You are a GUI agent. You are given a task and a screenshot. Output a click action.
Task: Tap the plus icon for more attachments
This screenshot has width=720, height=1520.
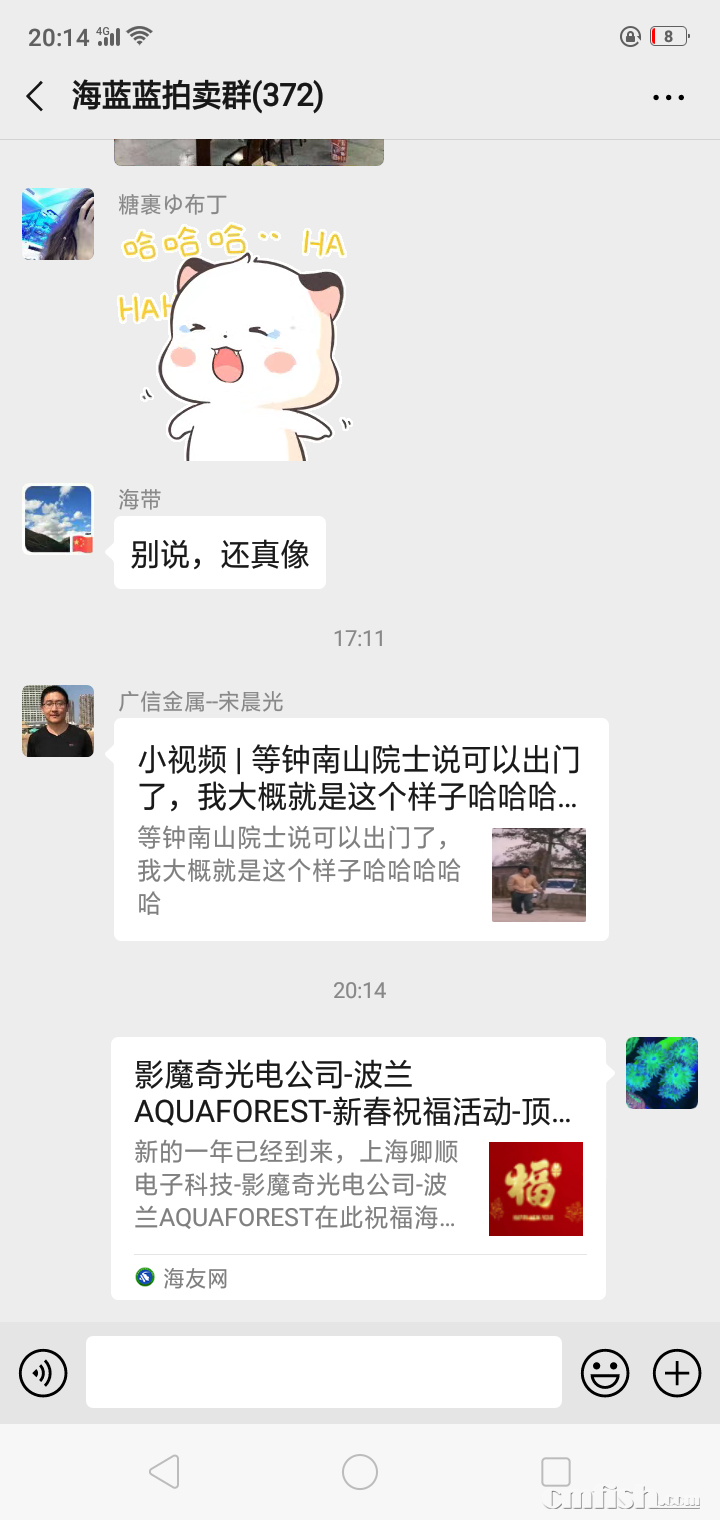click(x=676, y=1372)
